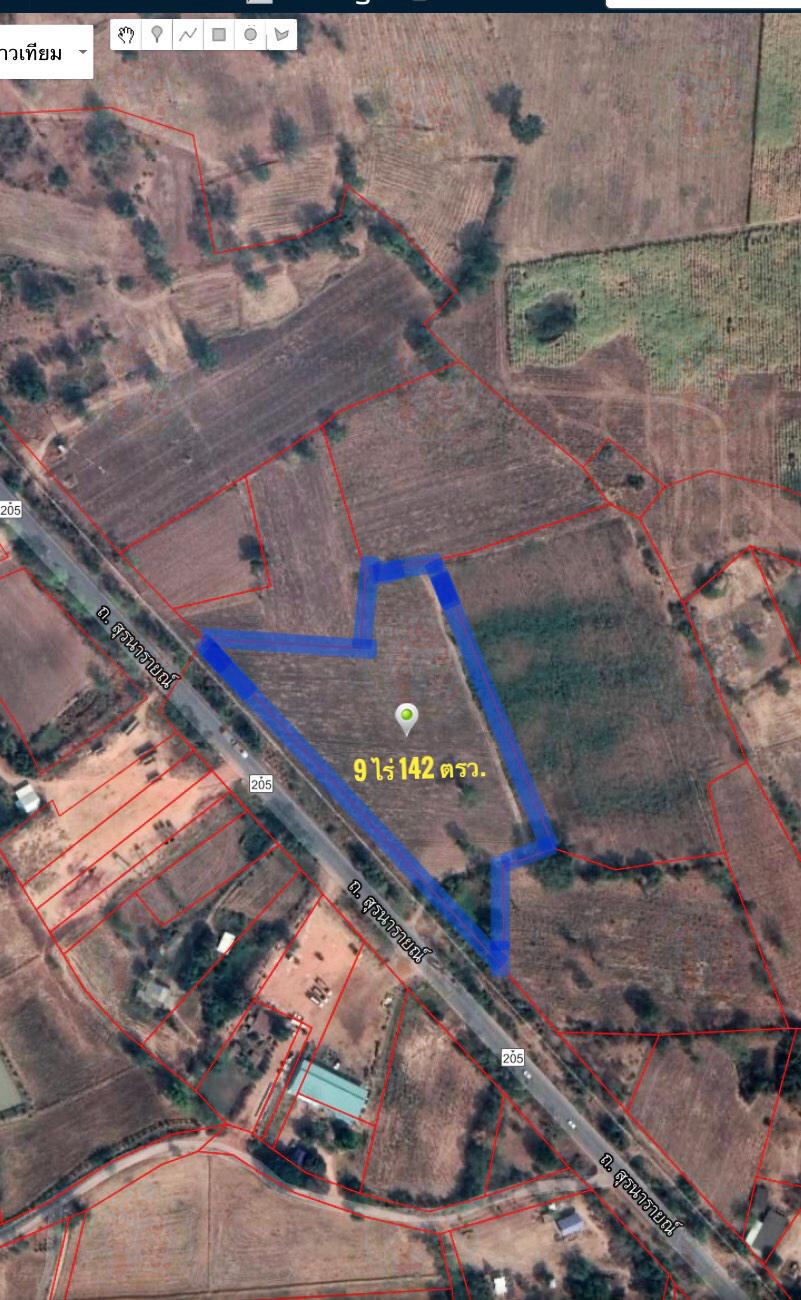
Task: Choose the add marker tool
Action: click(x=157, y=35)
